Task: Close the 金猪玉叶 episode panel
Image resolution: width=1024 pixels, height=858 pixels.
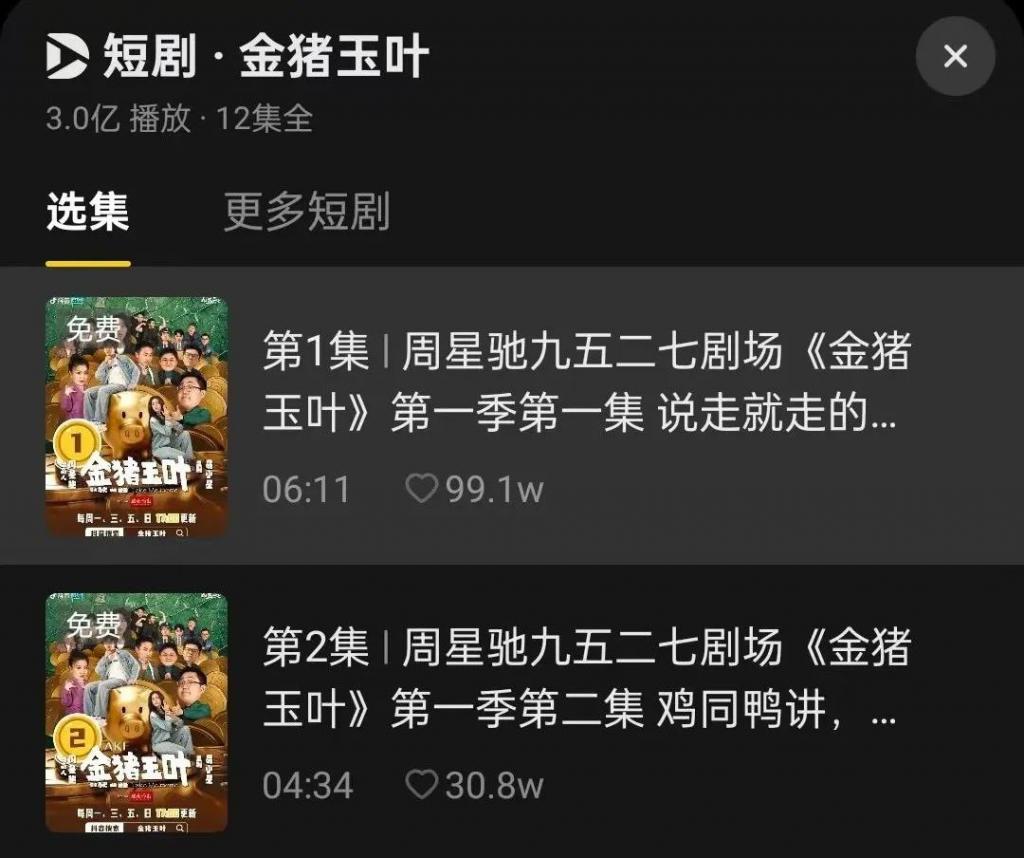Action: pos(955,56)
